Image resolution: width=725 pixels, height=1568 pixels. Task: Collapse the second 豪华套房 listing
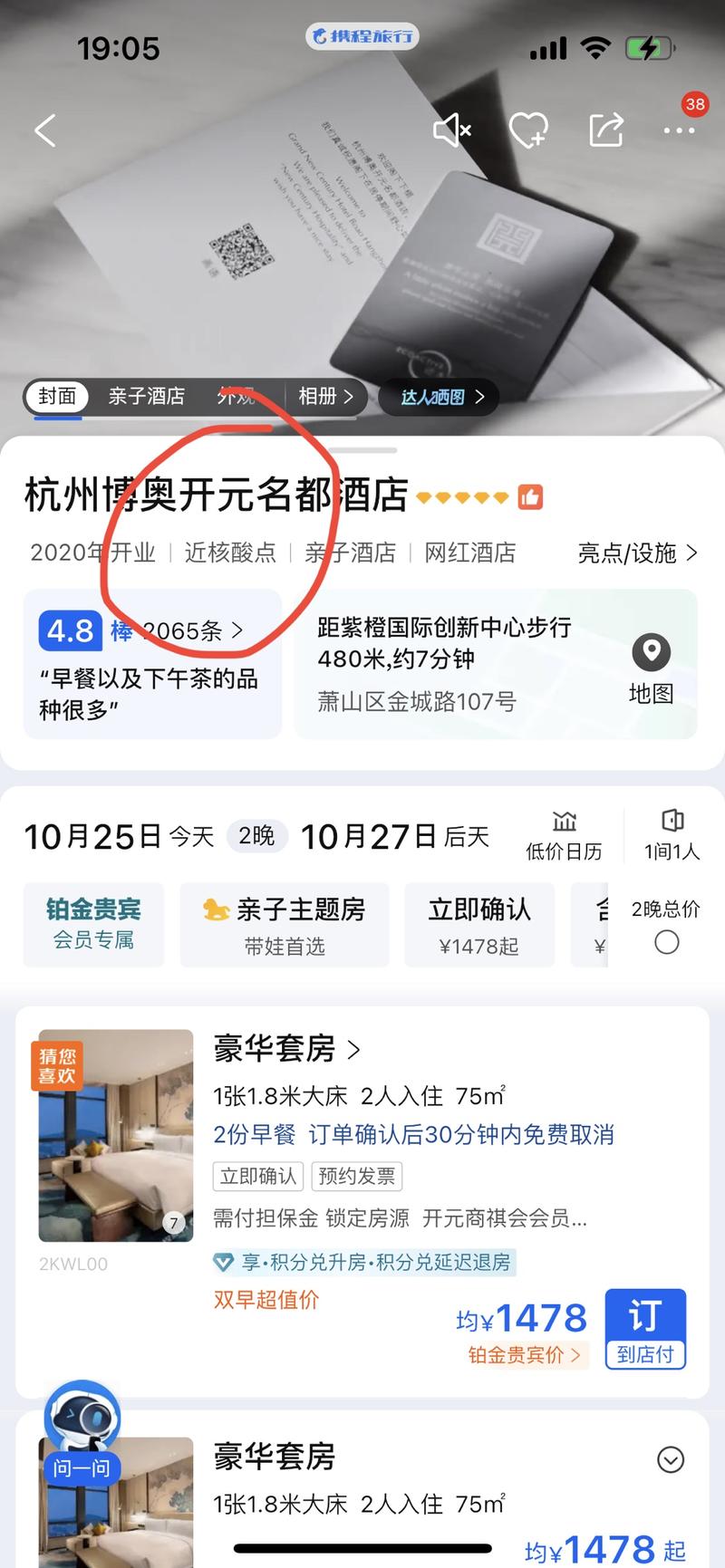(670, 1459)
